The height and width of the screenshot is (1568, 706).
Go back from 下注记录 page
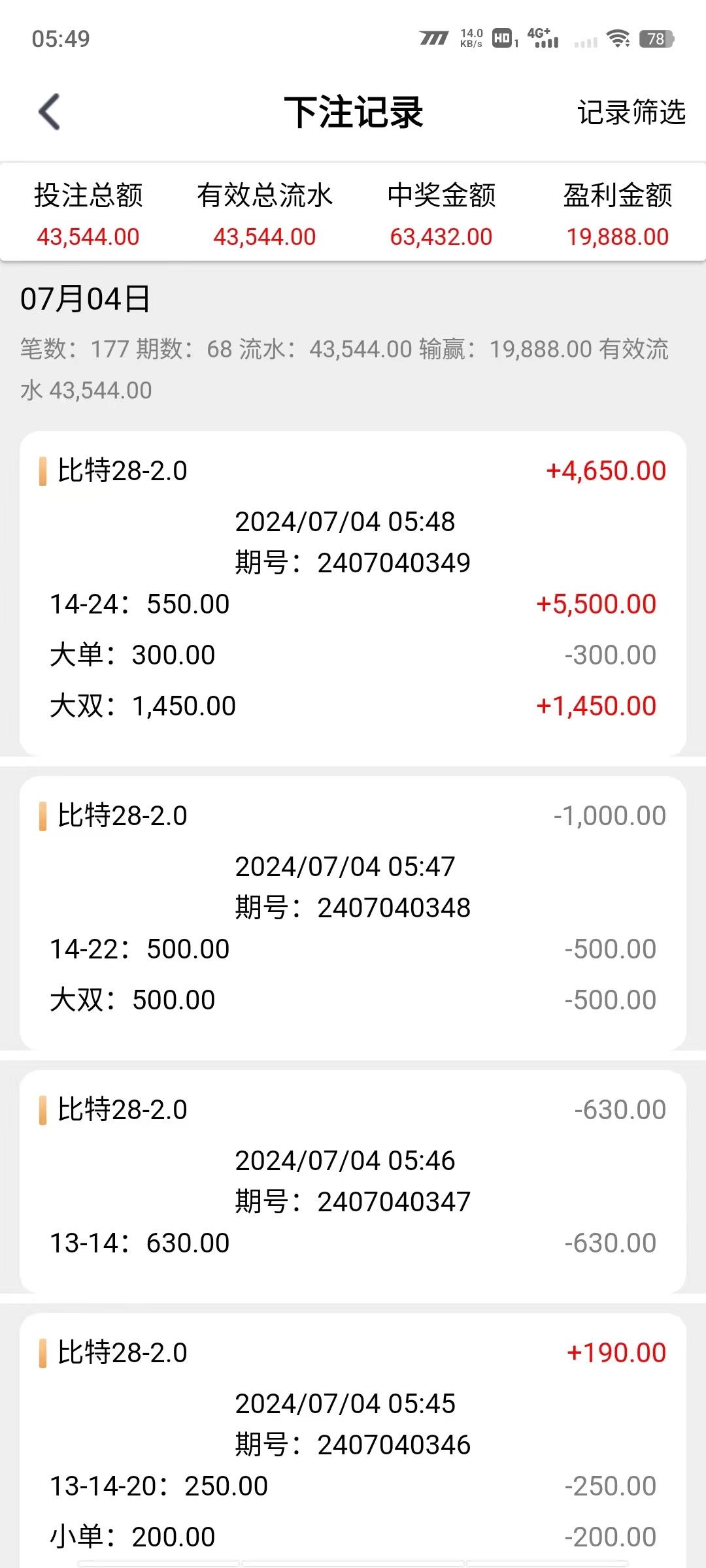[x=50, y=112]
